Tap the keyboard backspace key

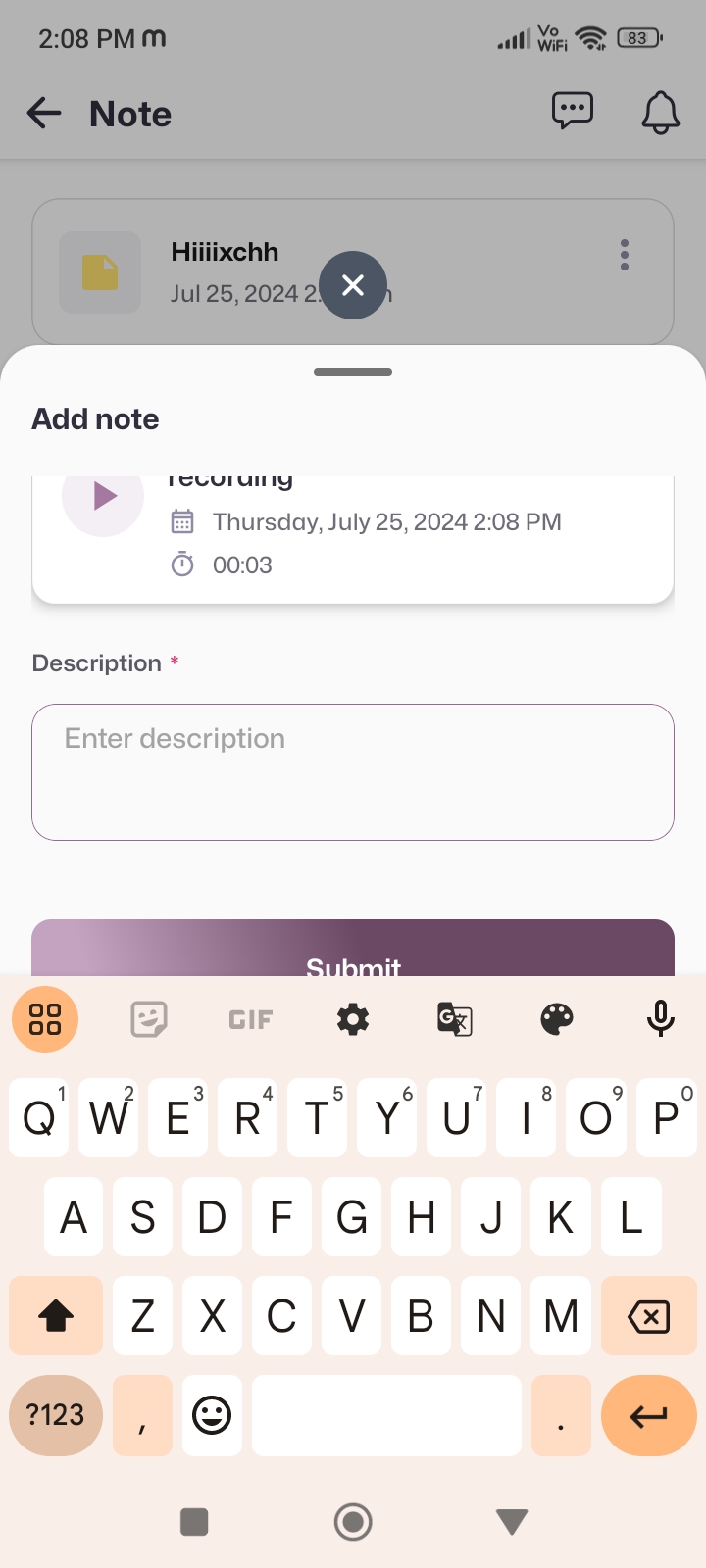tap(648, 1317)
